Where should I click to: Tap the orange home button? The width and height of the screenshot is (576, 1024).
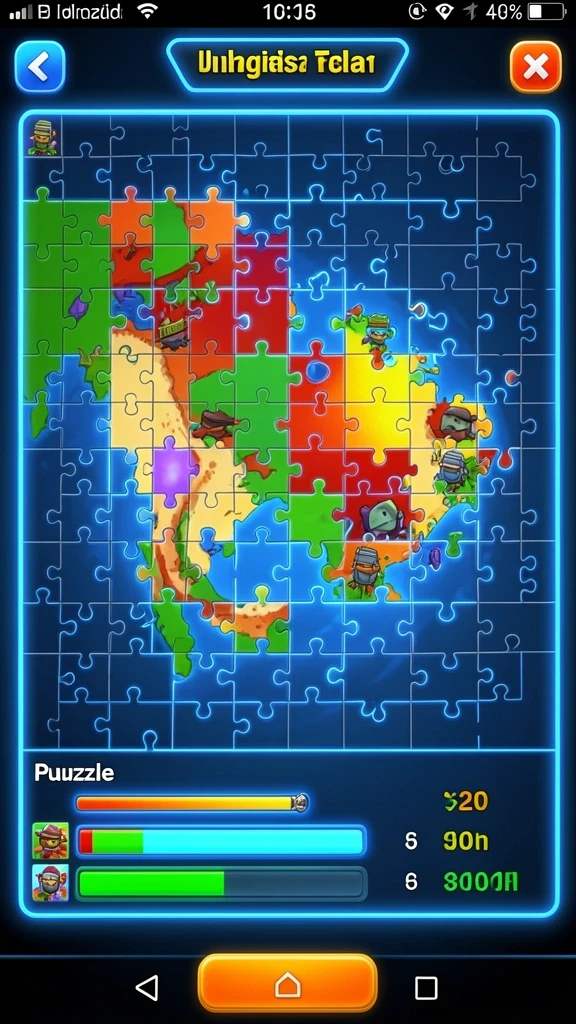click(x=287, y=984)
